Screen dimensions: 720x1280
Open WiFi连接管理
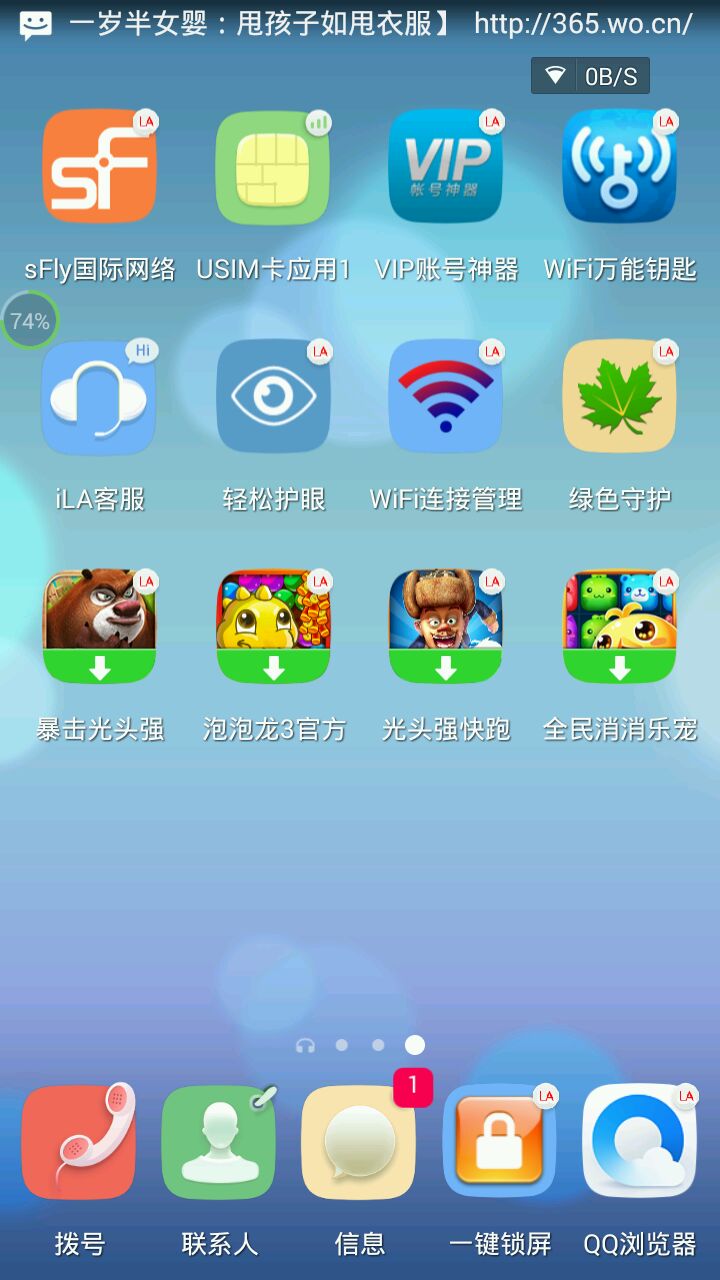(x=446, y=397)
